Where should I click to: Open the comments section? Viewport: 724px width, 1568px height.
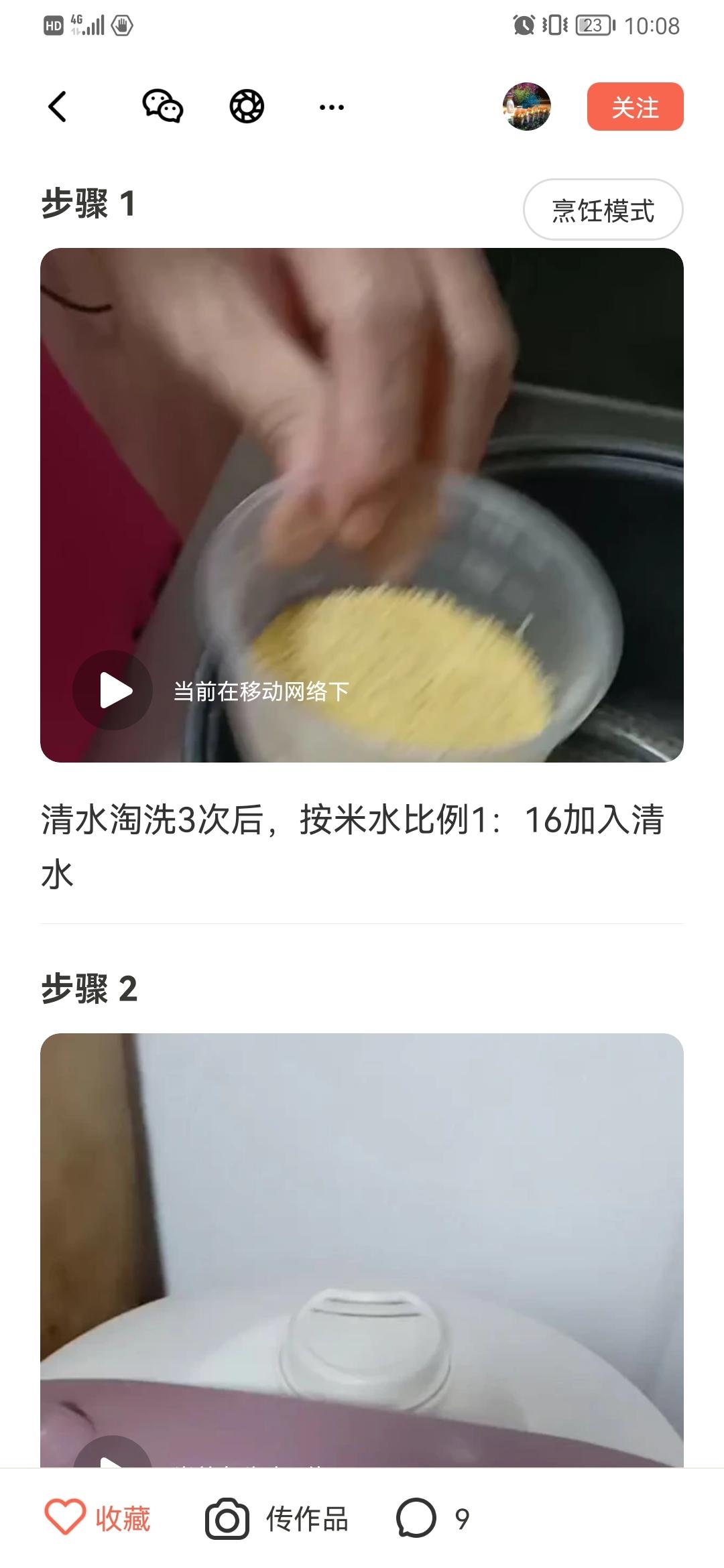432,1519
